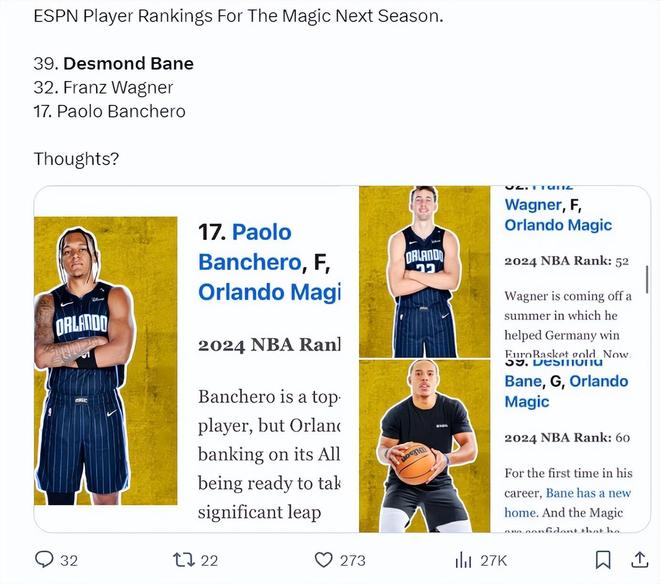Viewport: 660px width, 584px height.
Task: Share this post
Action: 641,560
